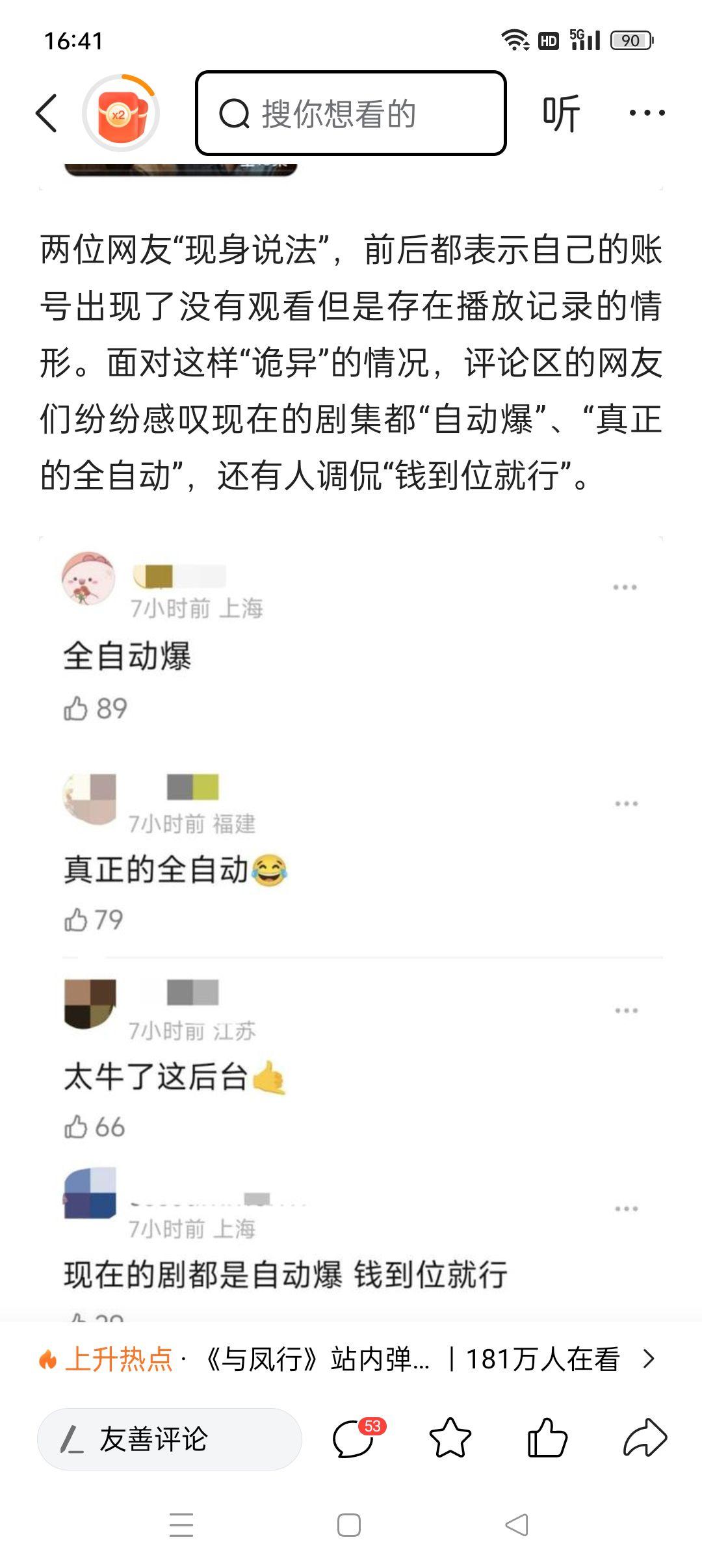Open the embedded comments screenshot image
The image size is (702, 1568).
tap(351, 923)
